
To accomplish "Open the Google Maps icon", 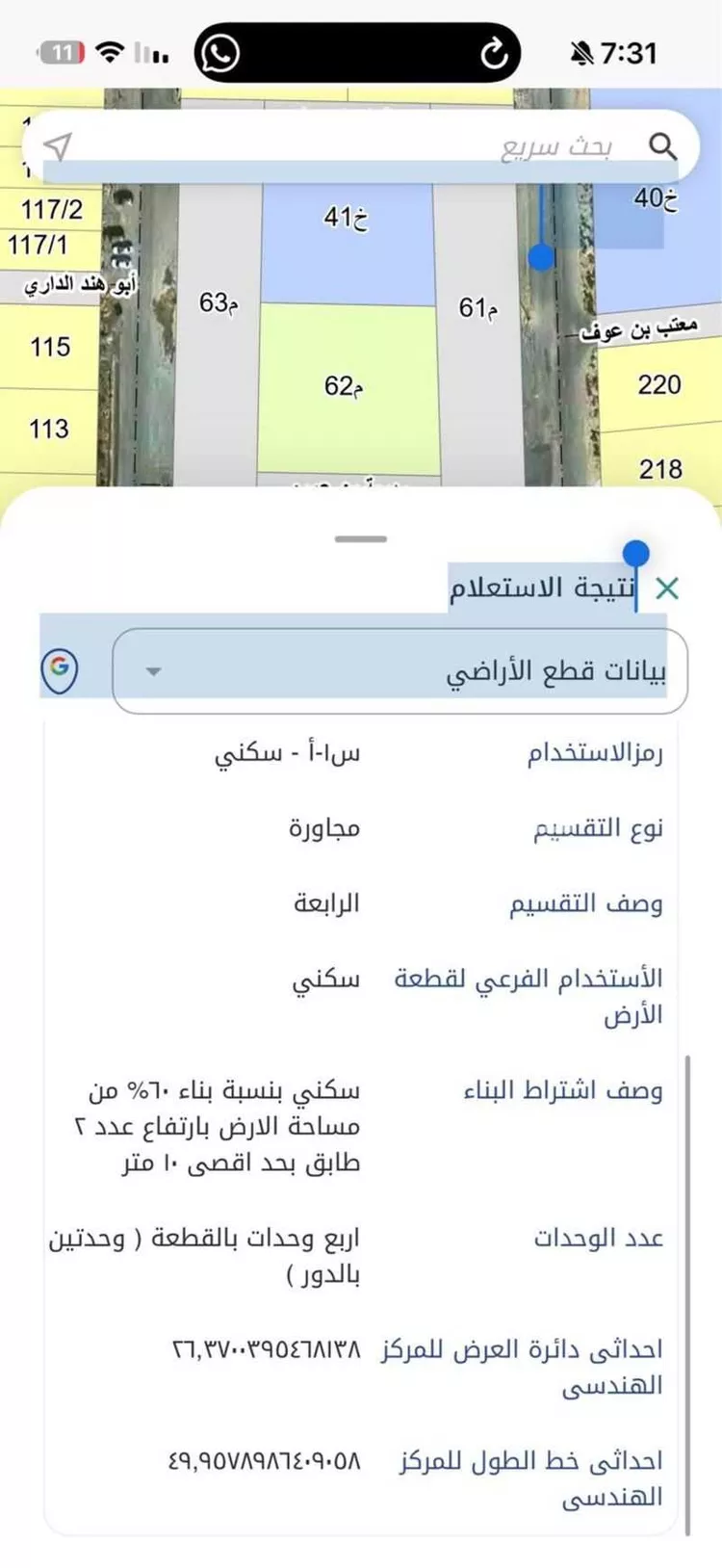I will pyautogui.click(x=60, y=668).
